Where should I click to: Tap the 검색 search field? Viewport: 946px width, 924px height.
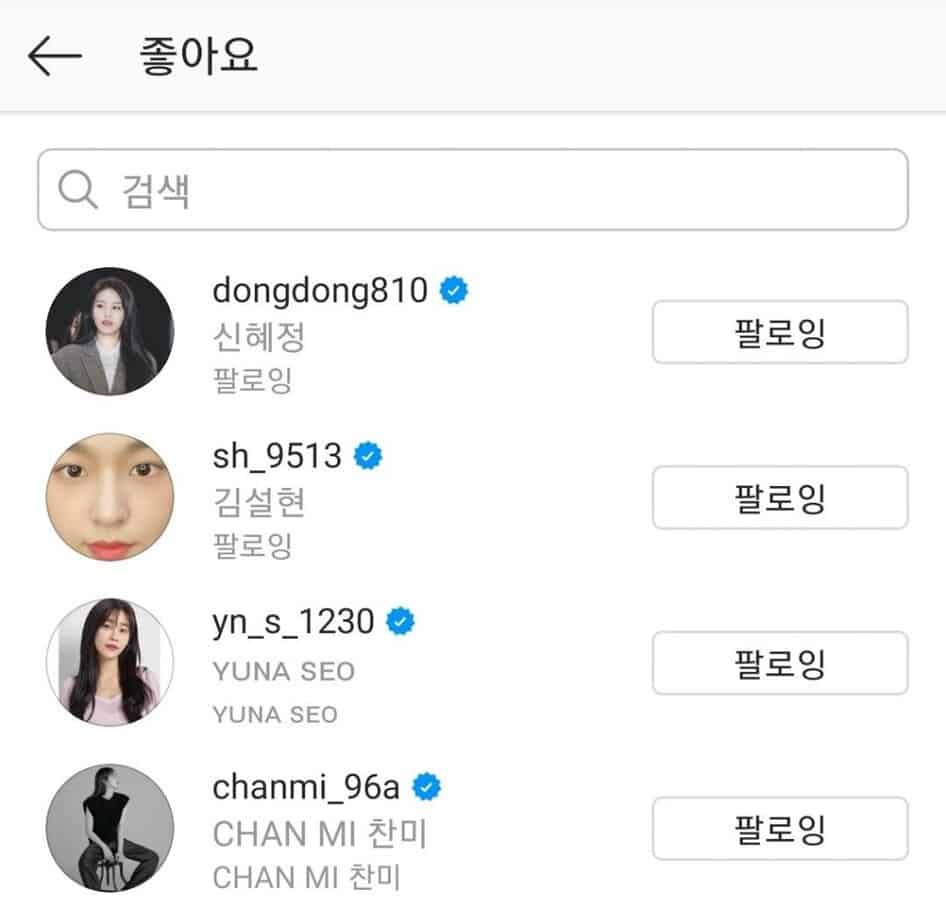tap(472, 190)
